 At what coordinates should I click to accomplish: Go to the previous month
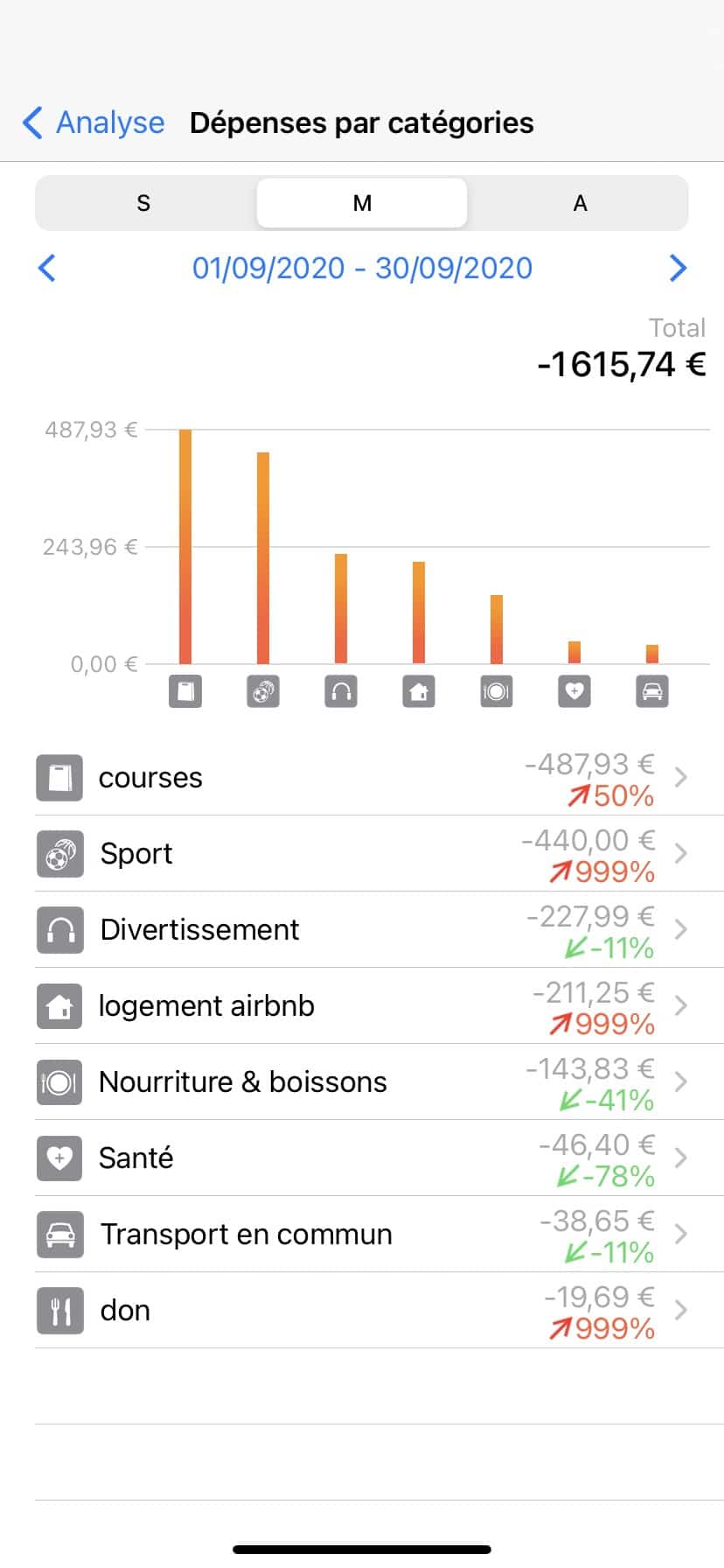click(47, 268)
